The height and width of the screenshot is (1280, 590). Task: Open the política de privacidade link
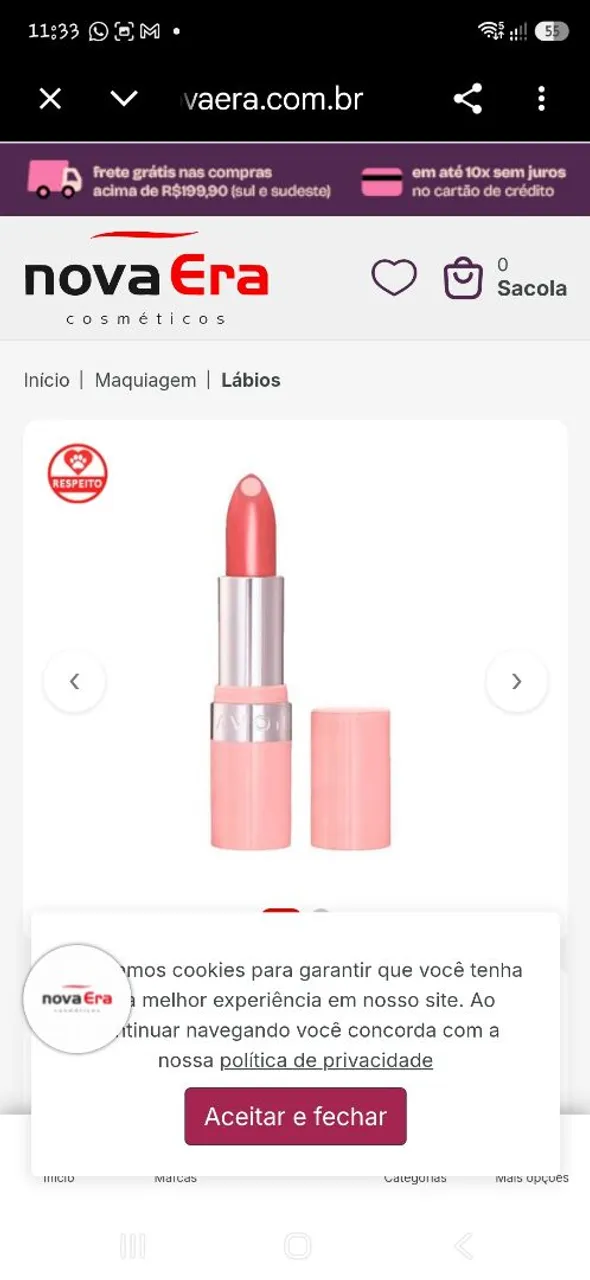[326, 1060]
